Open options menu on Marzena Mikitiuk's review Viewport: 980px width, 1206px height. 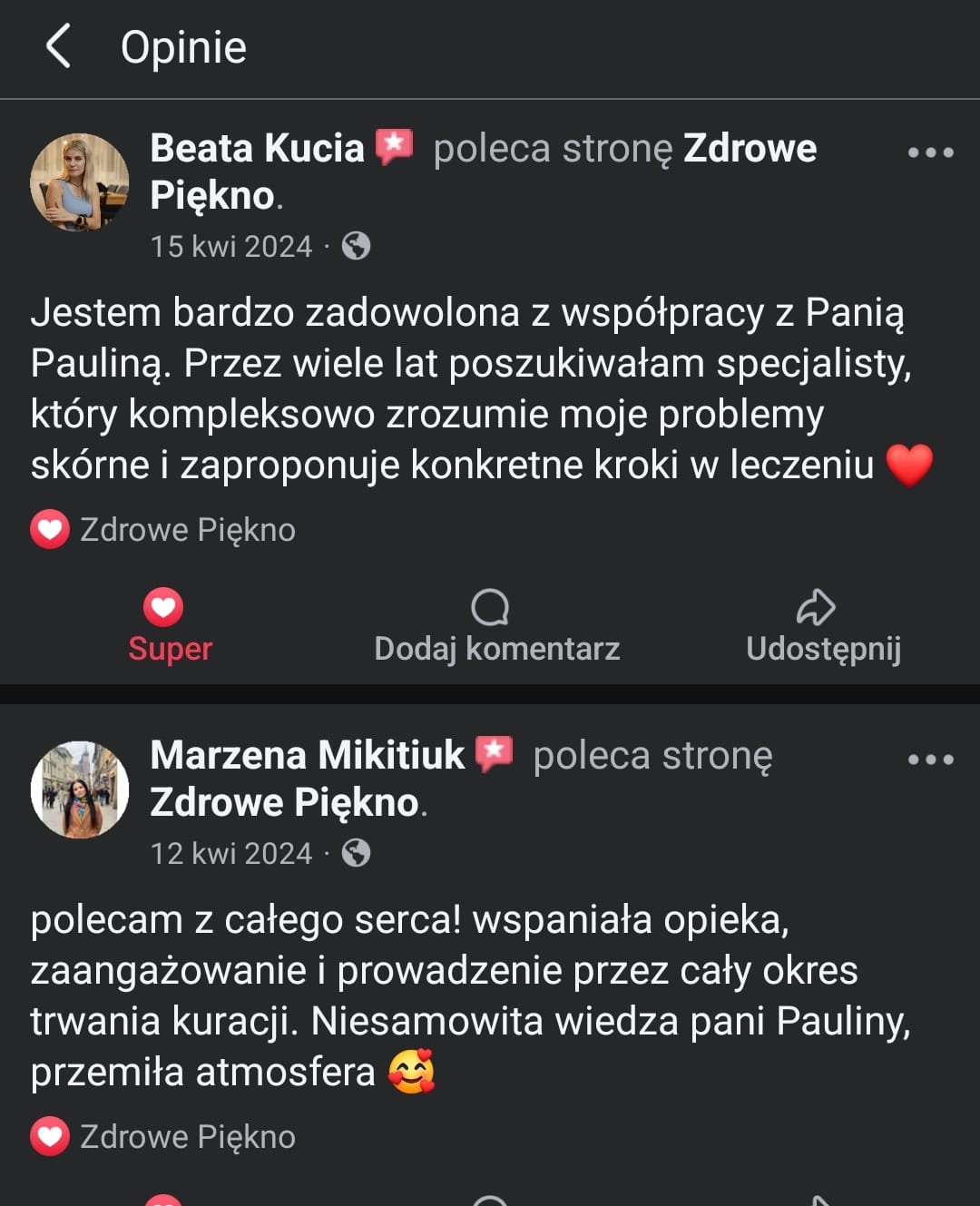930,760
